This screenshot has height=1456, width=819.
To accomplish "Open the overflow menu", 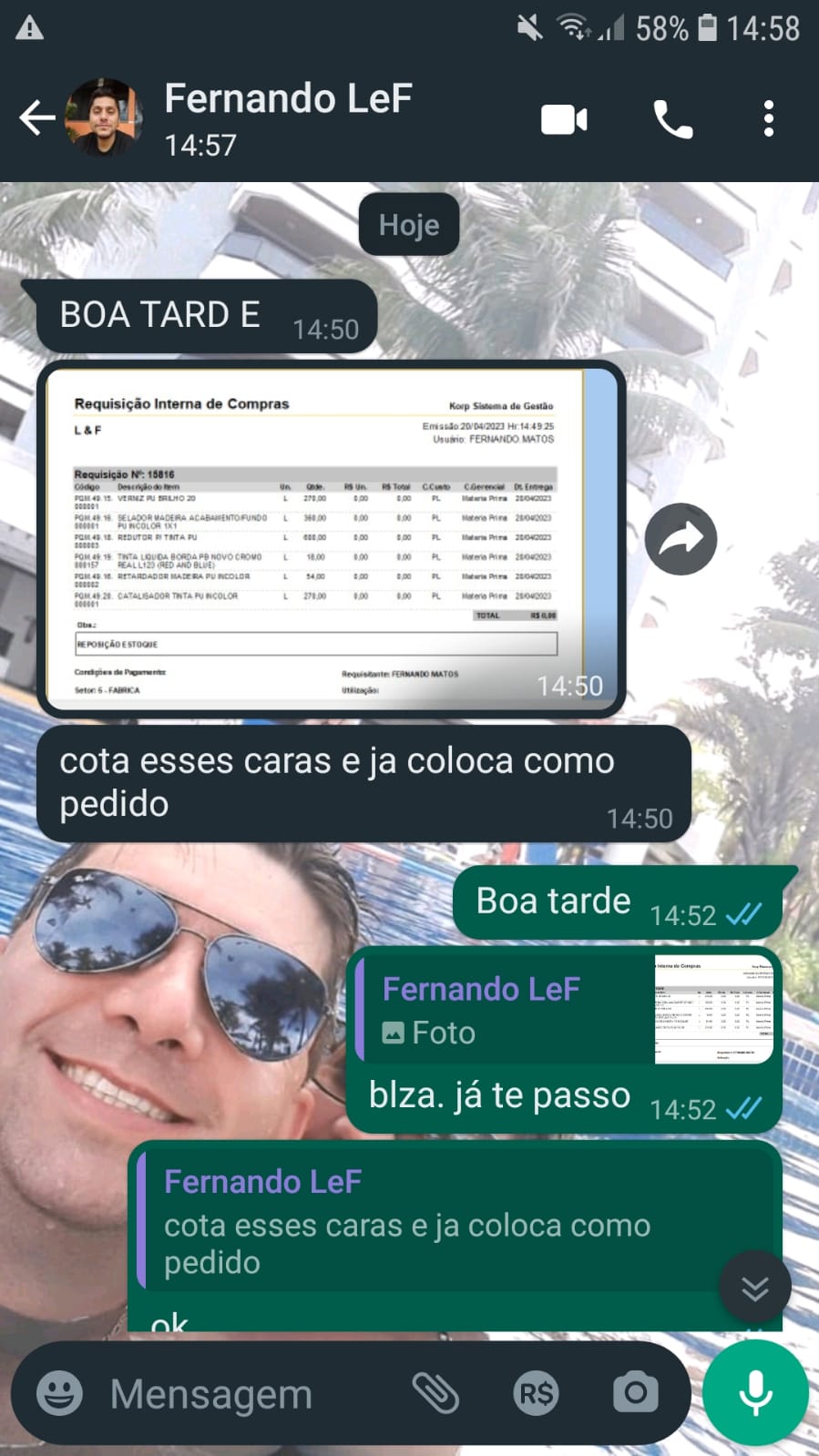I will pos(769,119).
